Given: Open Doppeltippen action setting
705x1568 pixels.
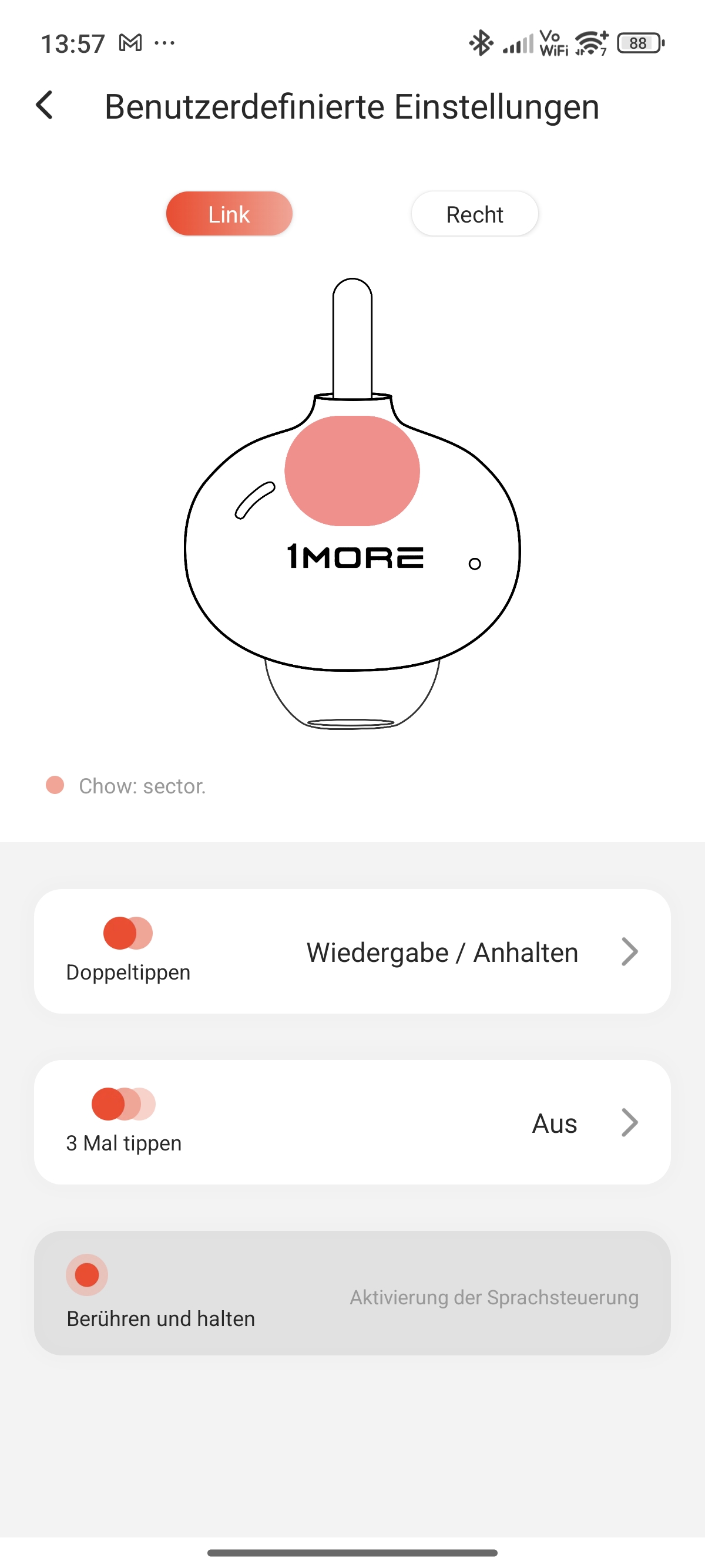Looking at the screenshot, I should pyautogui.click(x=352, y=951).
